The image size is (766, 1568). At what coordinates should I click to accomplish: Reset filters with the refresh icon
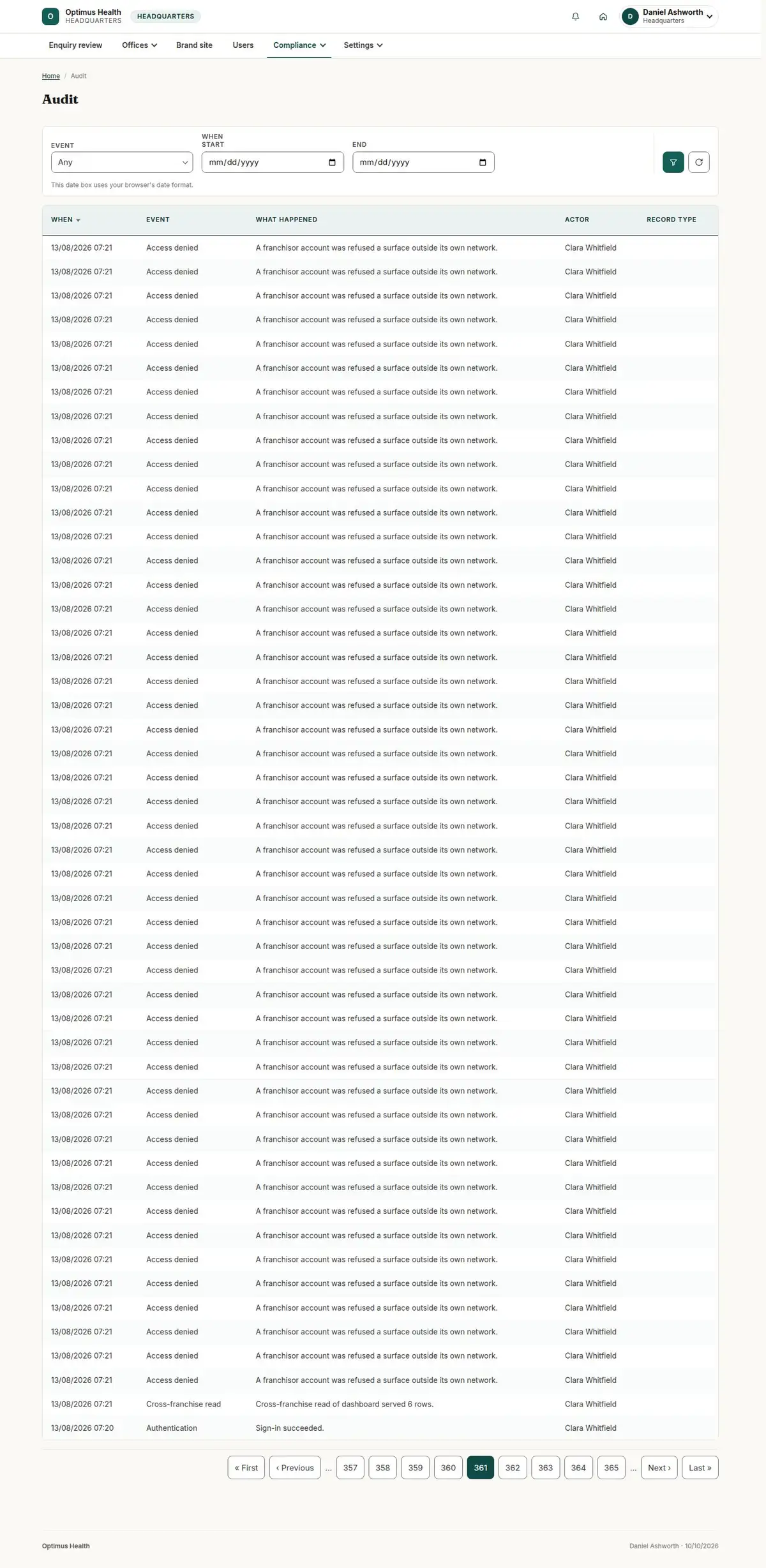tap(698, 162)
